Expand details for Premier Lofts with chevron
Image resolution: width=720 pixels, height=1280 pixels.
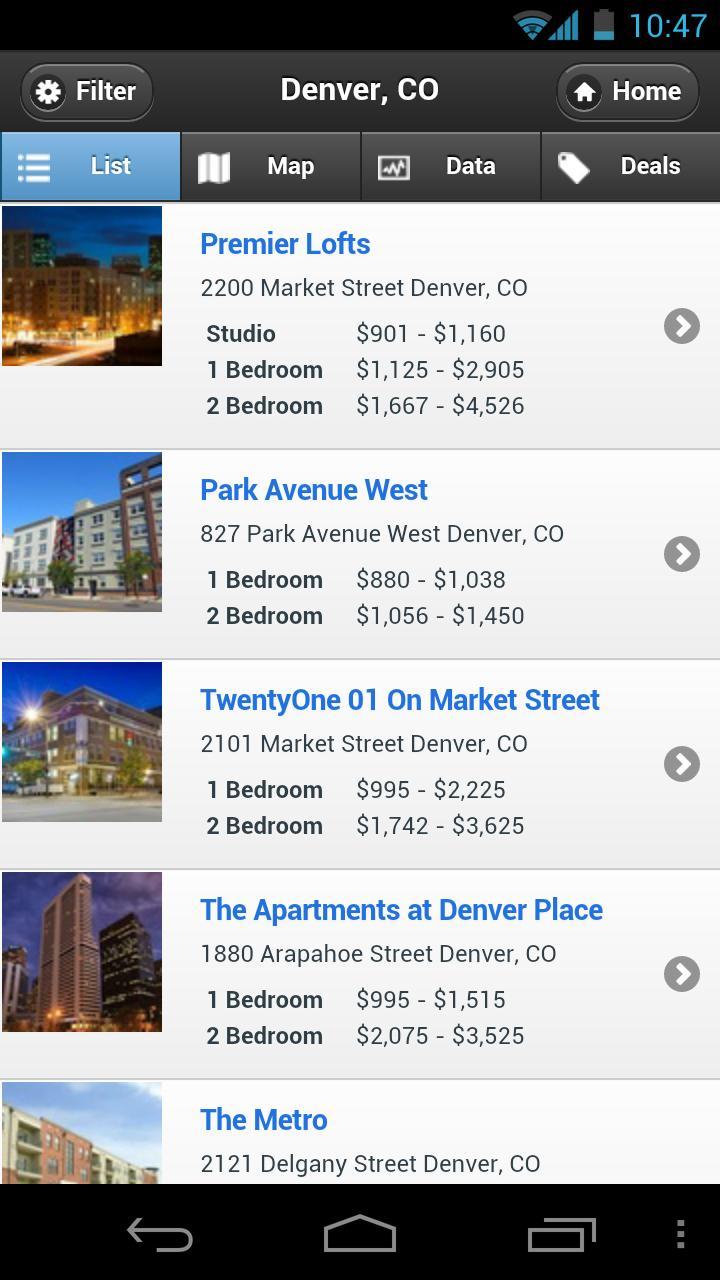click(x=681, y=326)
